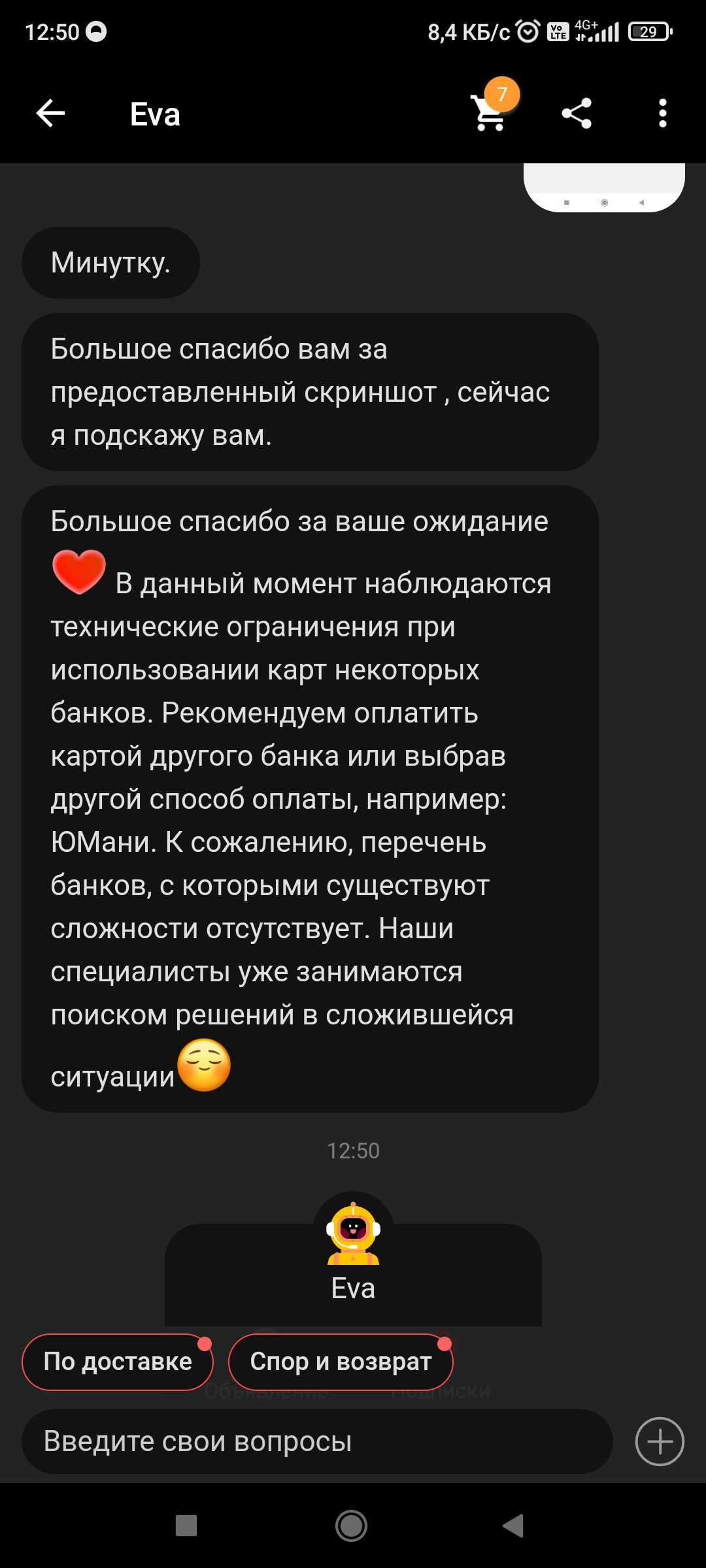Open the sent screenshot image
The width and height of the screenshot is (706, 1568).
pos(604,187)
